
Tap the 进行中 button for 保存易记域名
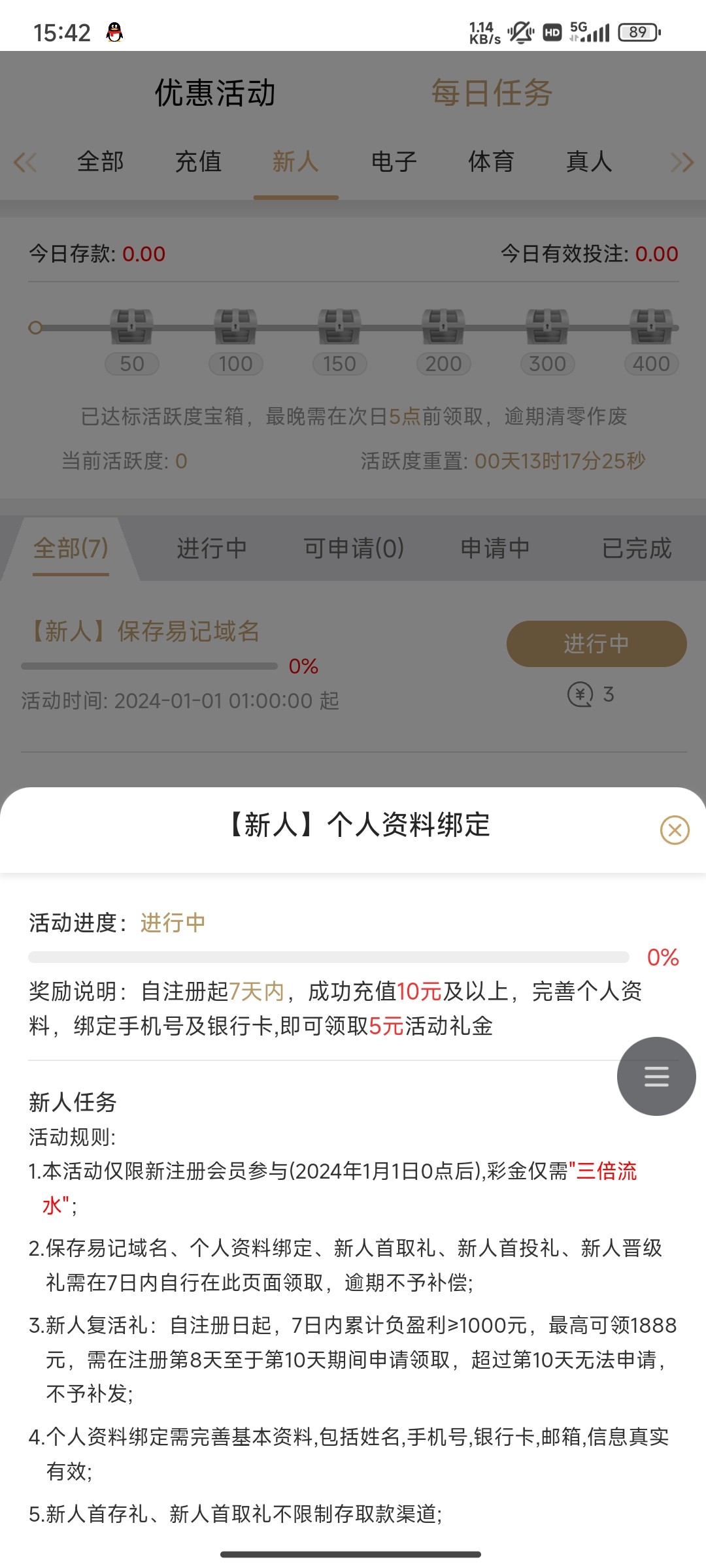[596, 644]
